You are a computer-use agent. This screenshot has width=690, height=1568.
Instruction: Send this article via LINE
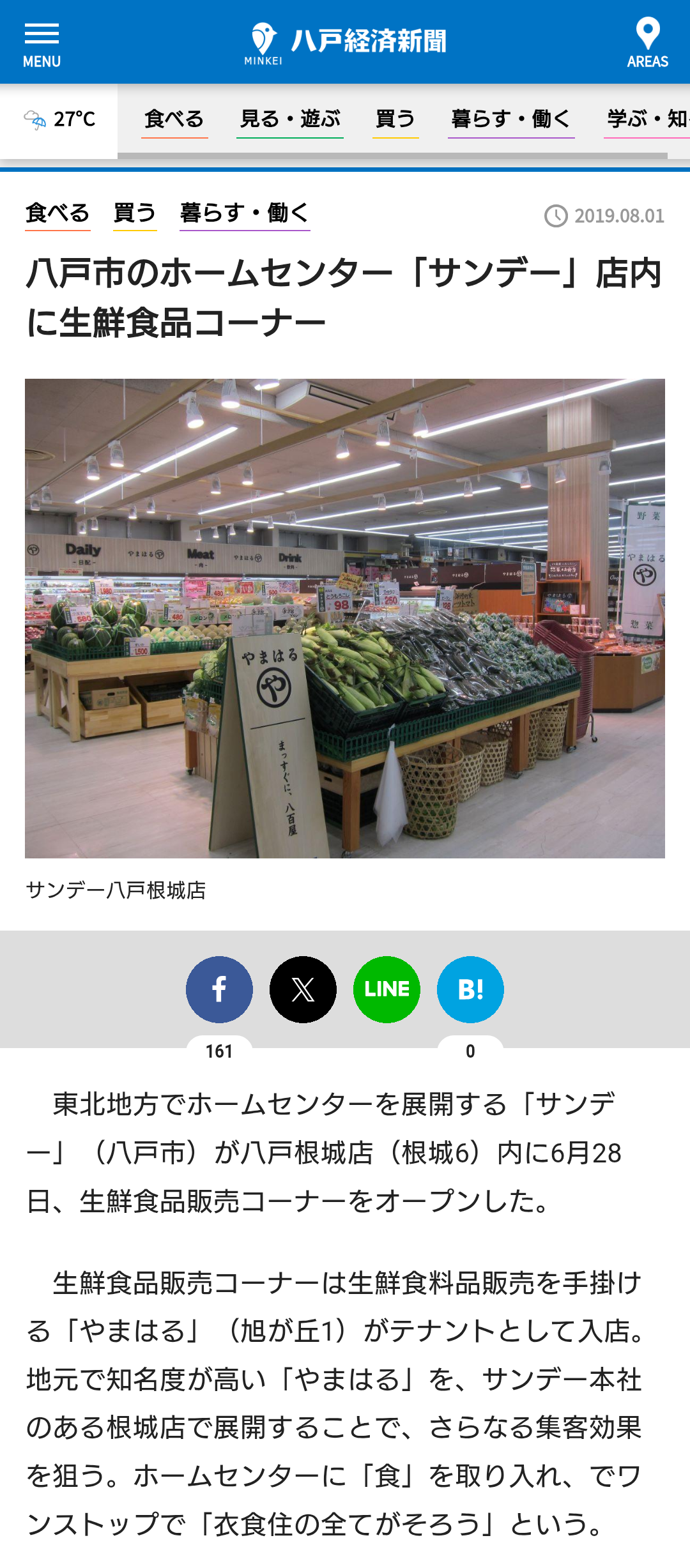(x=387, y=989)
